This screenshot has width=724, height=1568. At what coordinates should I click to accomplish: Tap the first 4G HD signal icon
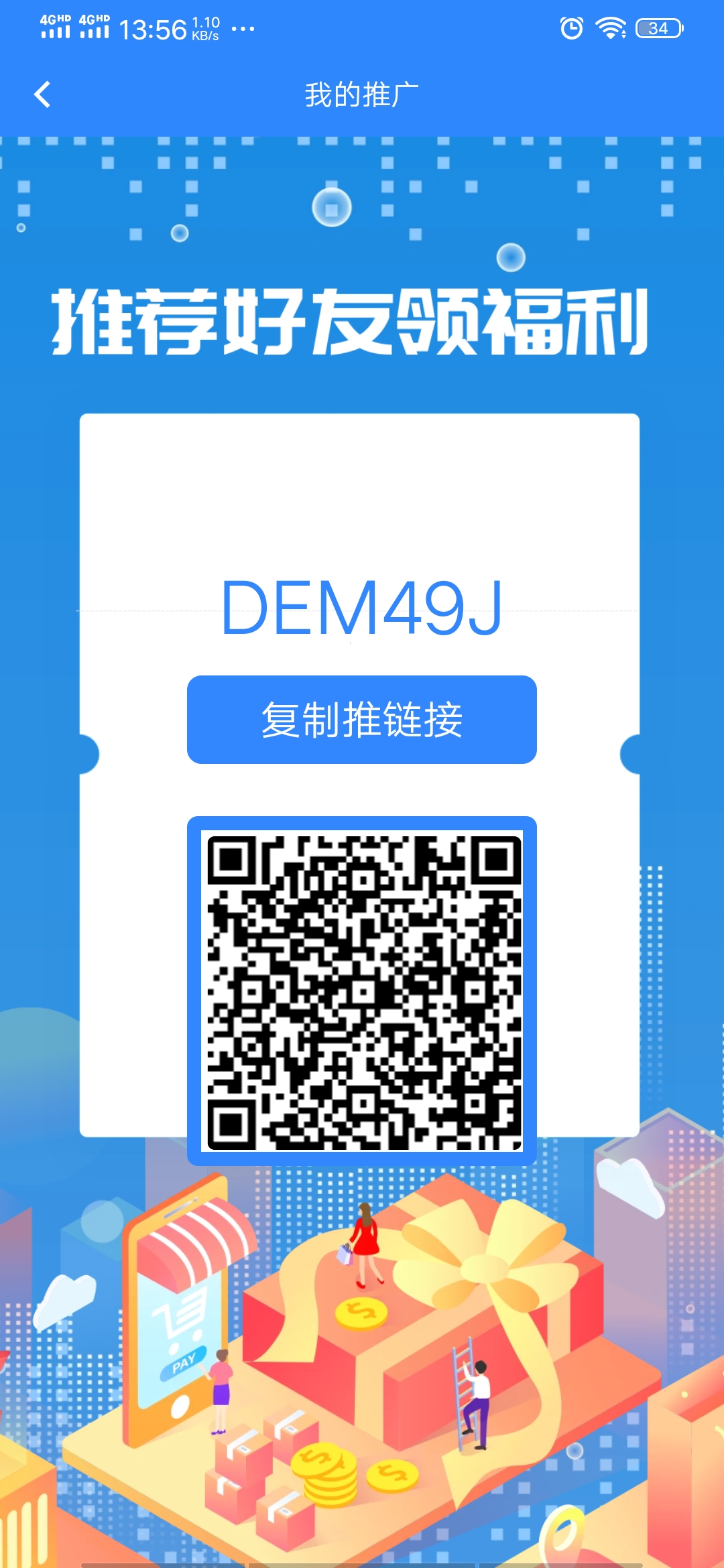56,25
